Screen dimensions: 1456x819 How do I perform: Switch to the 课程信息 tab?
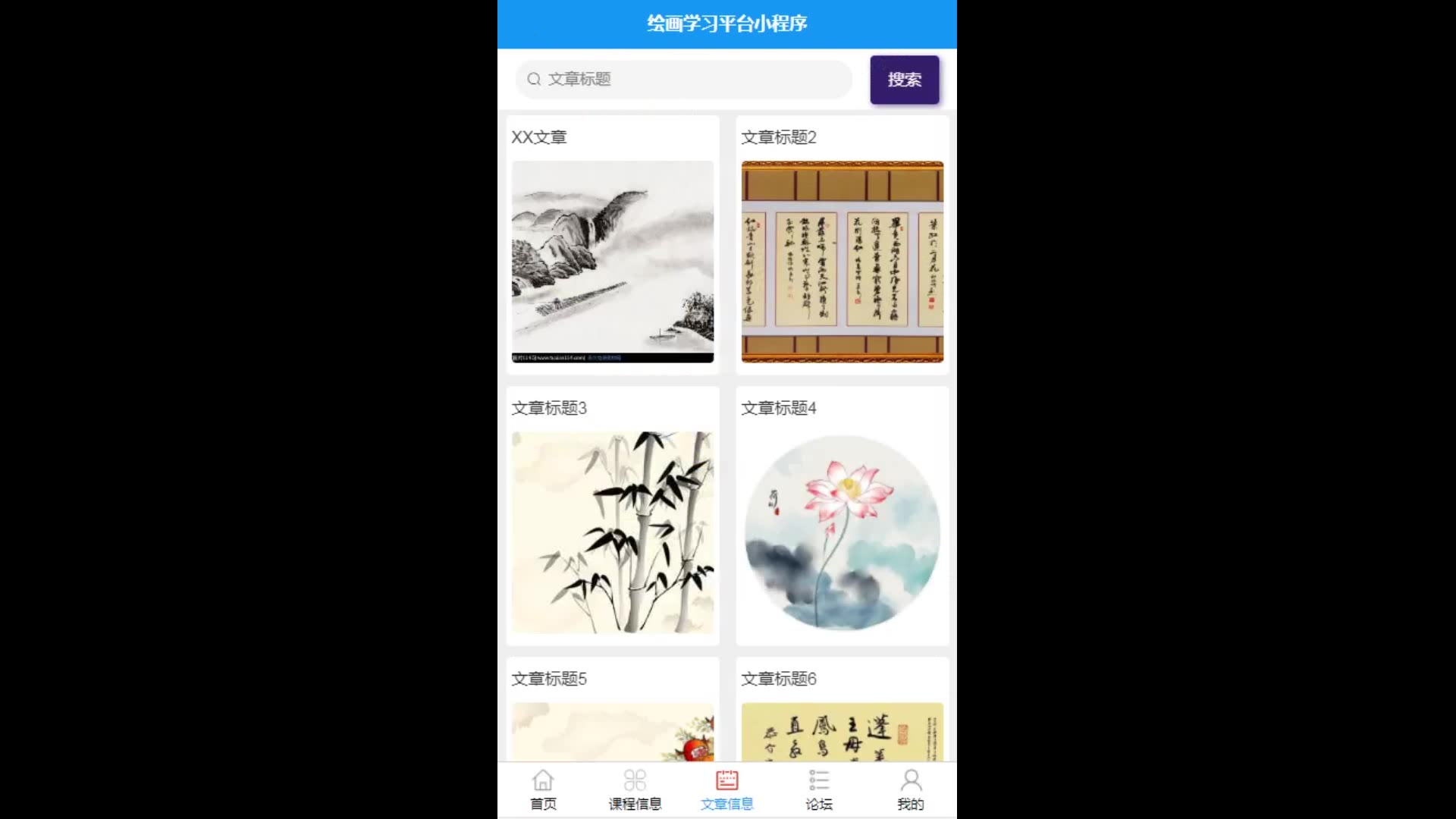[x=635, y=790]
